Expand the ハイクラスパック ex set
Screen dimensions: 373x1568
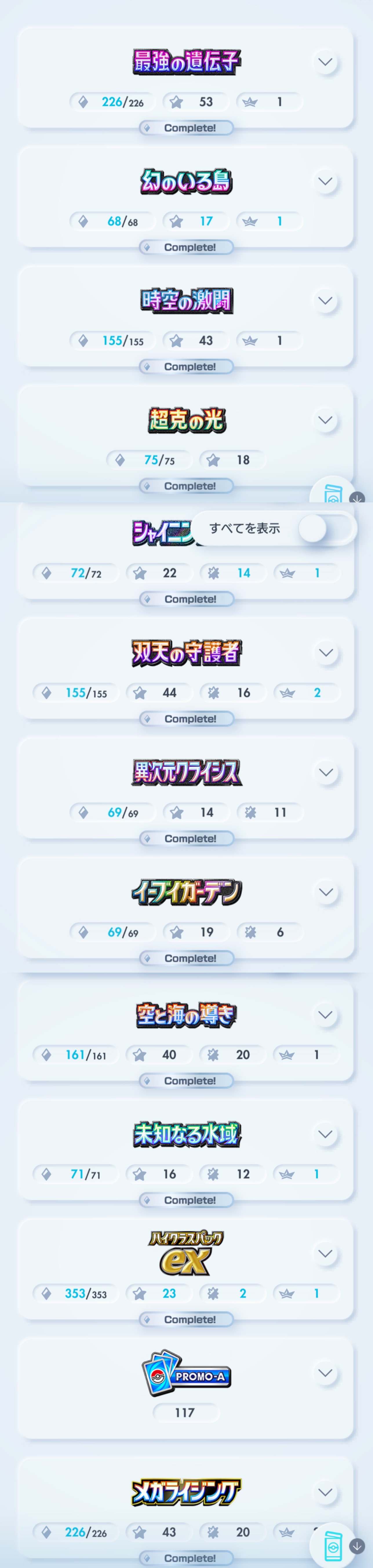325,1253
